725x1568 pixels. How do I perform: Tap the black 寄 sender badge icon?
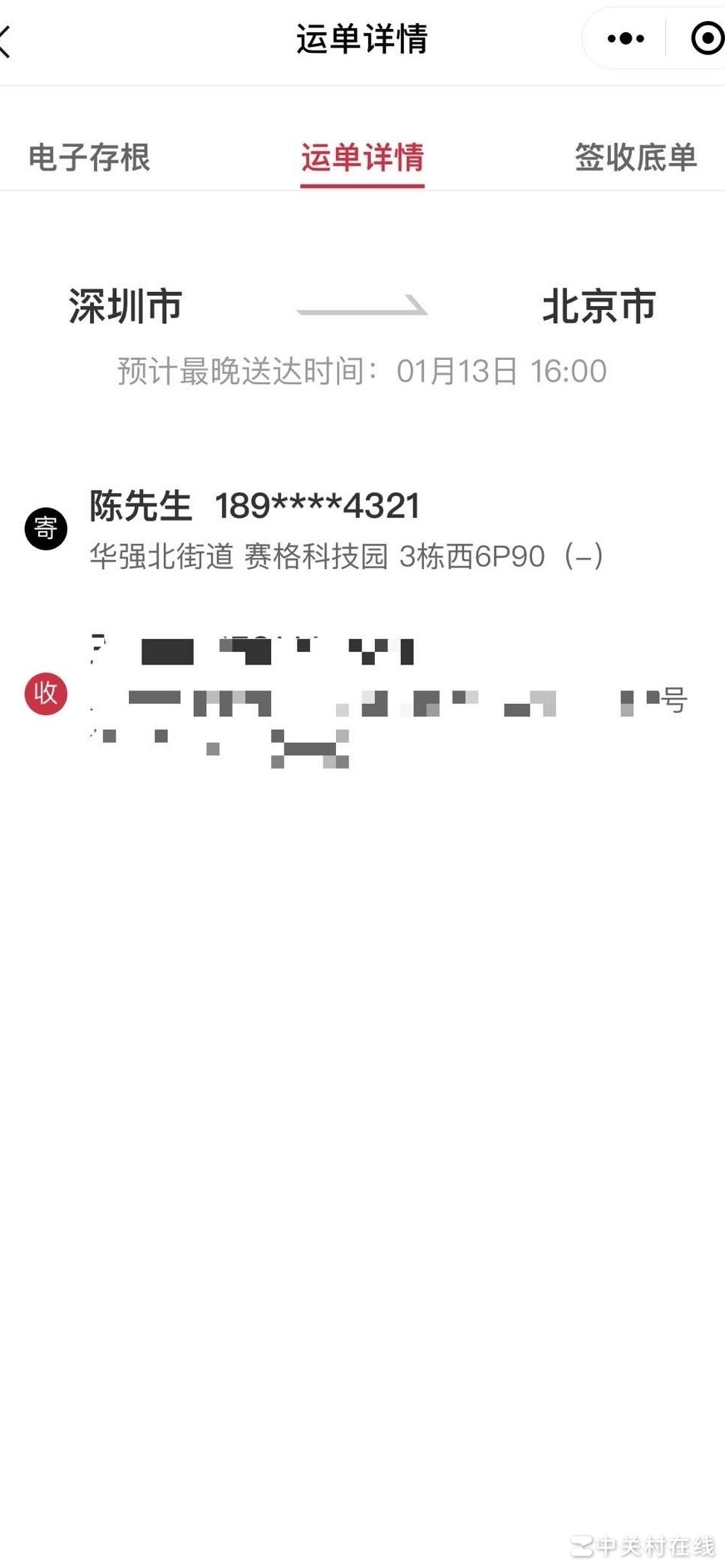point(46,529)
